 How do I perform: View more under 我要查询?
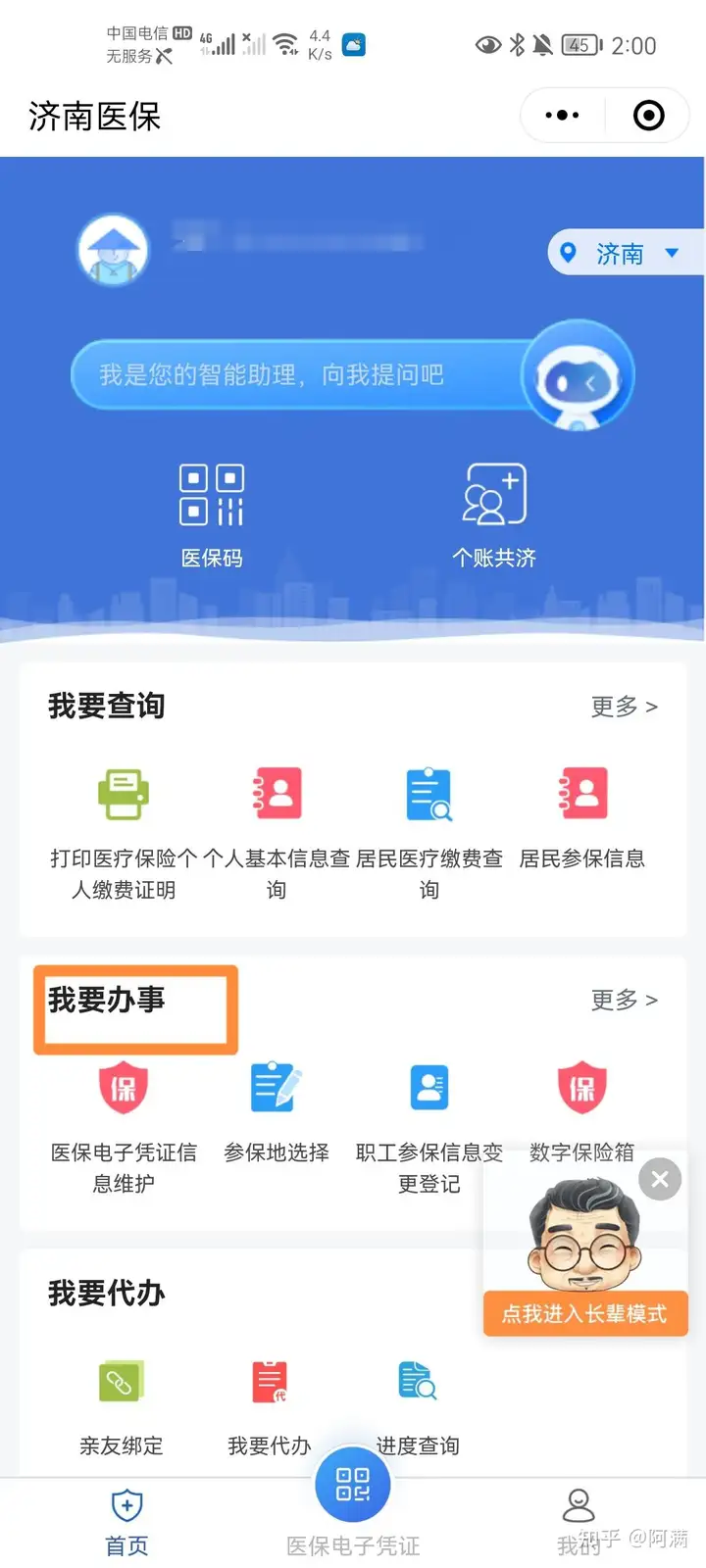[x=625, y=707]
